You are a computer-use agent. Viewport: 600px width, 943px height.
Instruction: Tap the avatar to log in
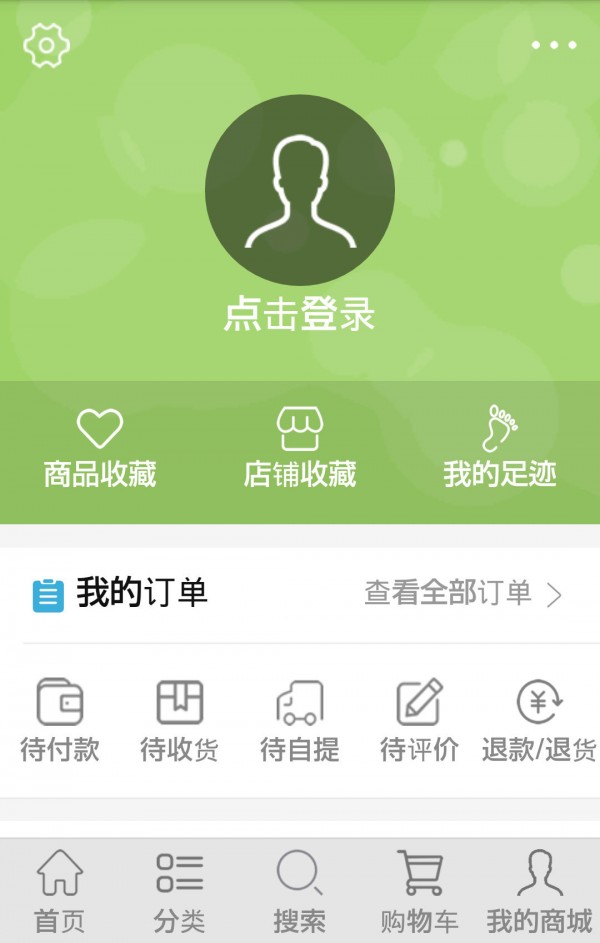300,189
